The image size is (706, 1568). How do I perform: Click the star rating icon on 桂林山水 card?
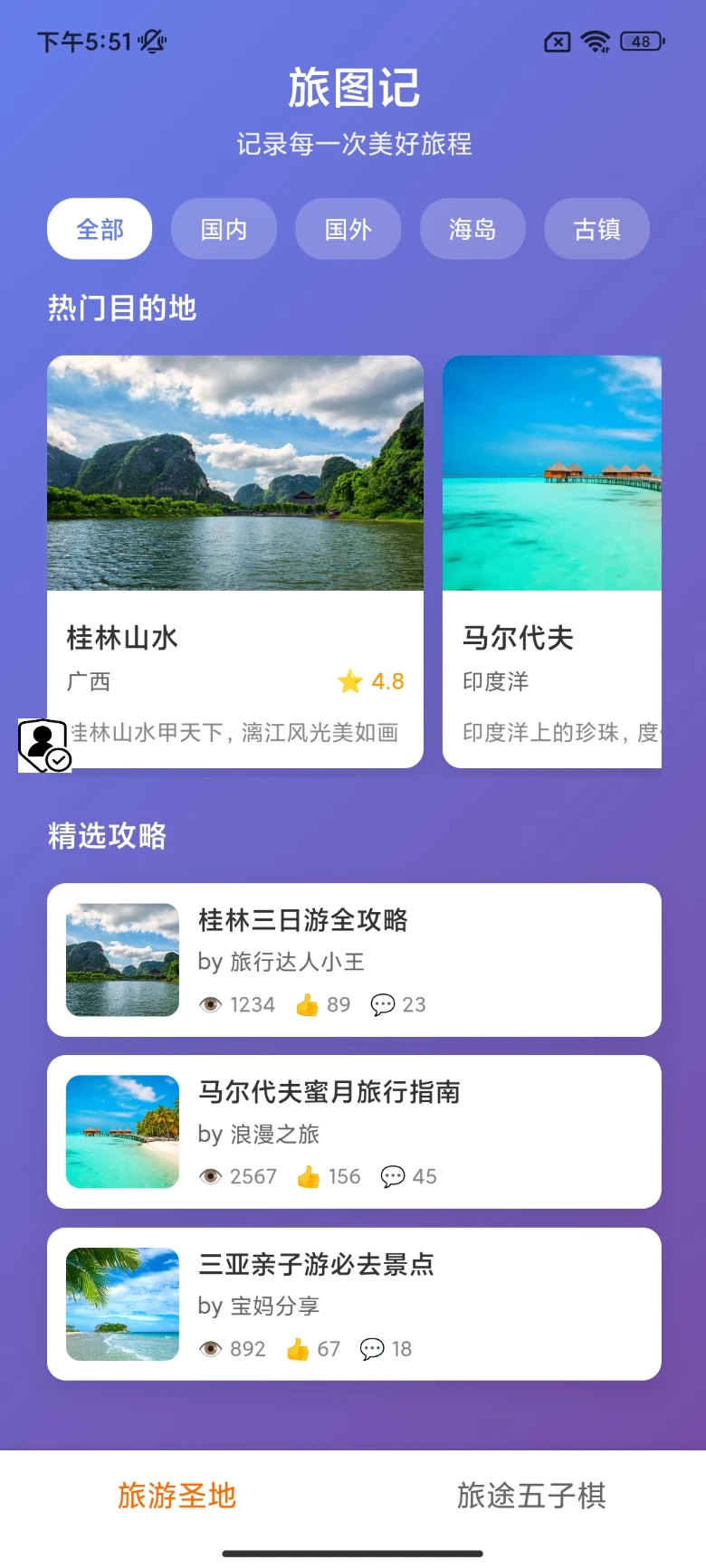tap(350, 681)
